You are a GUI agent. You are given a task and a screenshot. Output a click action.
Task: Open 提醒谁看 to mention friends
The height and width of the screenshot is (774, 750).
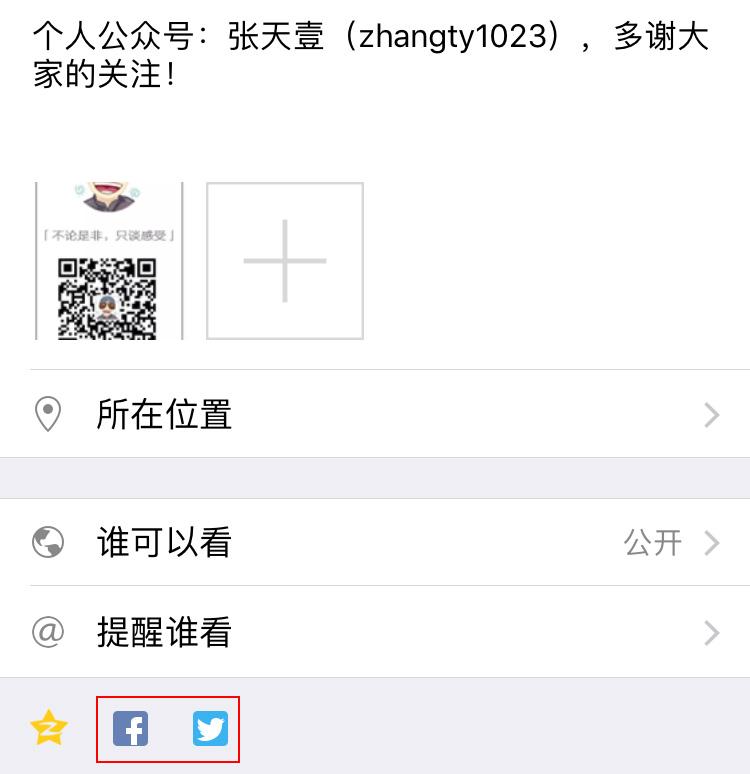point(375,632)
